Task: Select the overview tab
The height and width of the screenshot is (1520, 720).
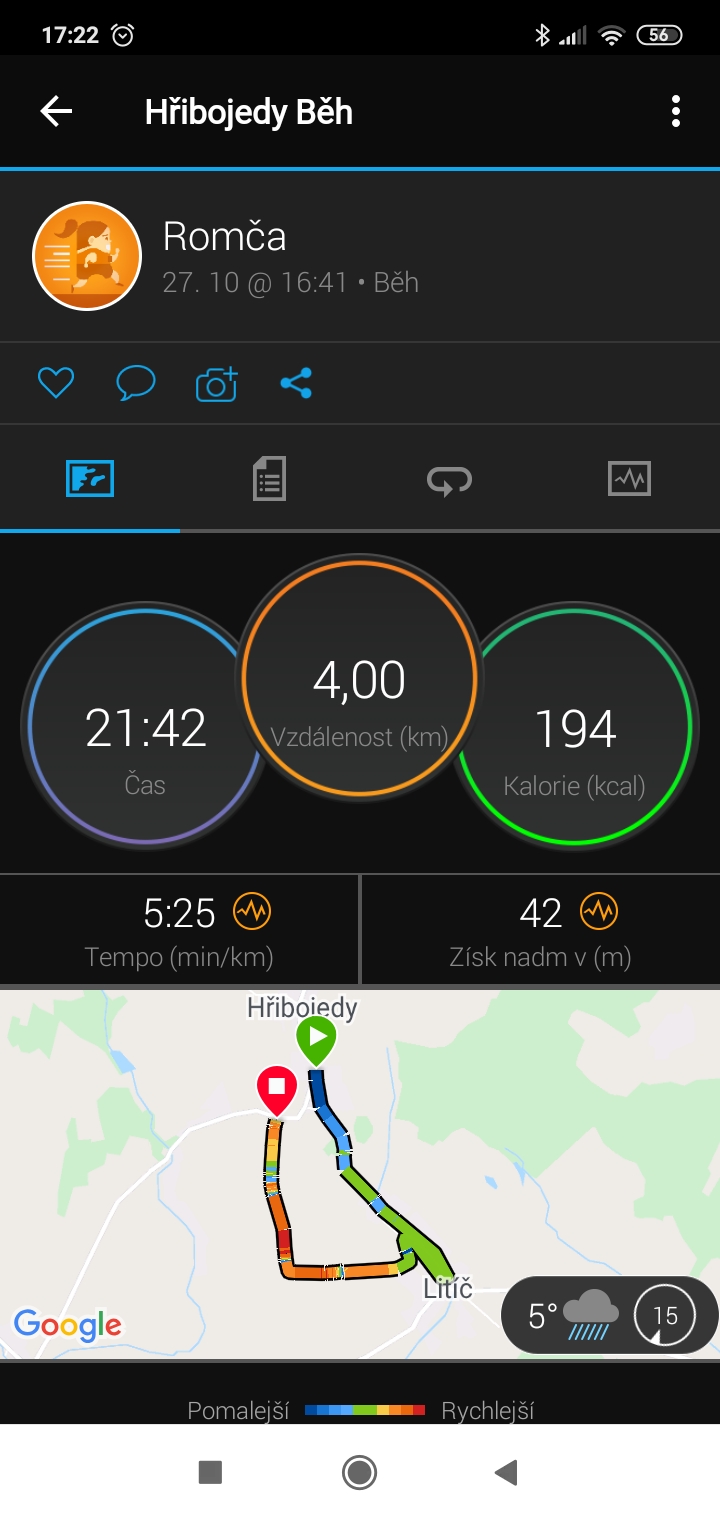Action: click(90, 479)
